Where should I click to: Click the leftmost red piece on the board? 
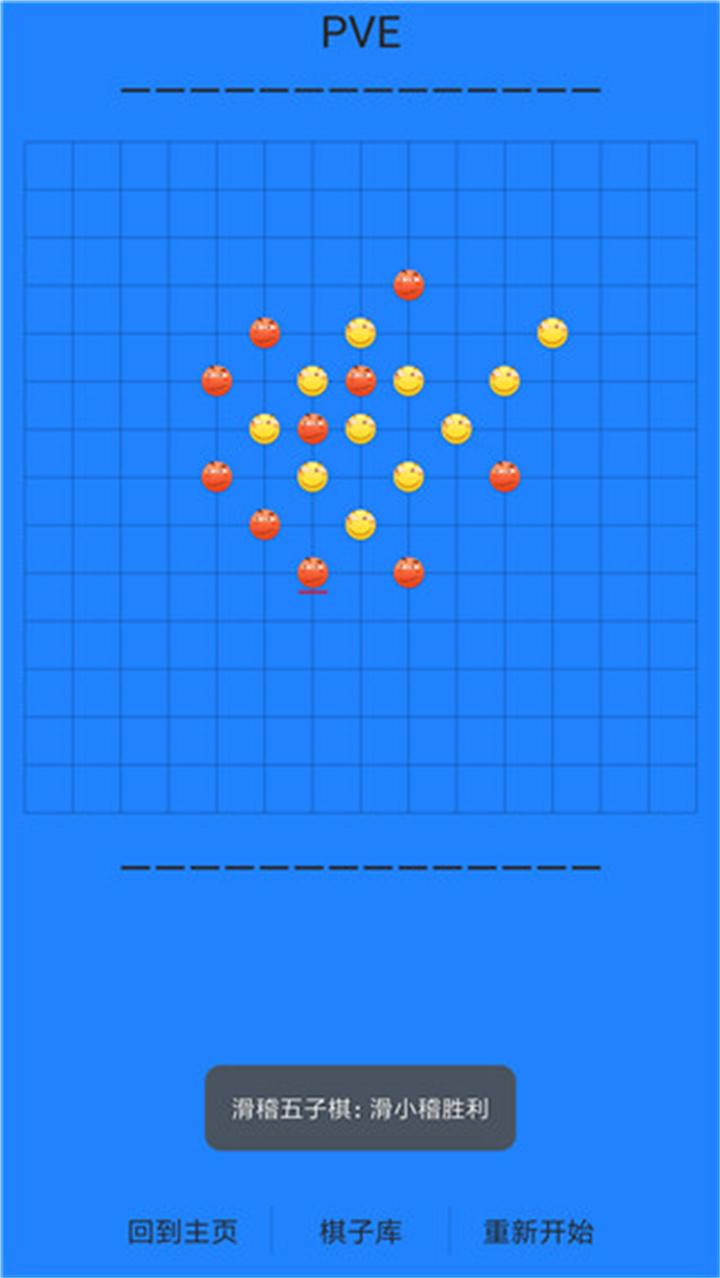pyautogui.click(x=216, y=379)
